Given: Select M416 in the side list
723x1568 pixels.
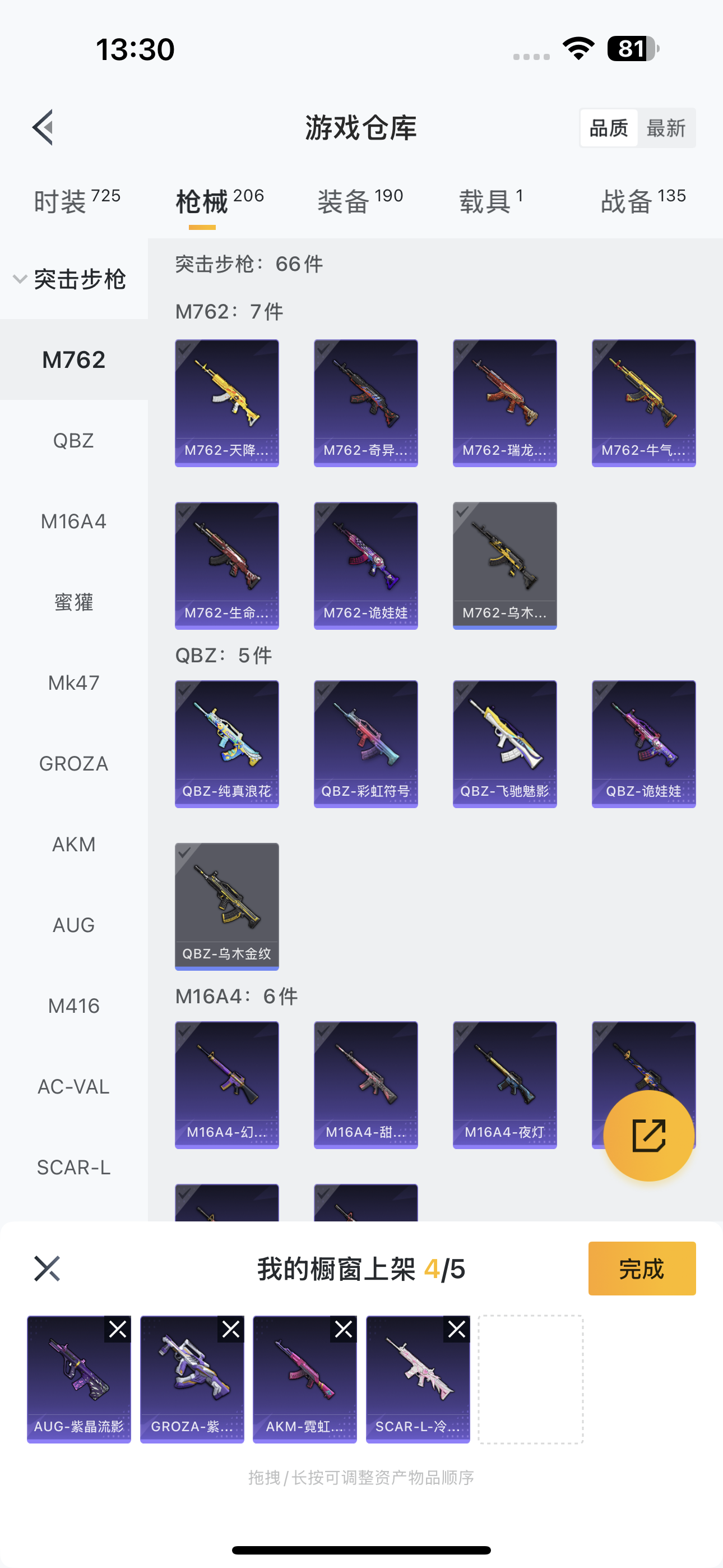Looking at the screenshot, I should (x=73, y=1006).
